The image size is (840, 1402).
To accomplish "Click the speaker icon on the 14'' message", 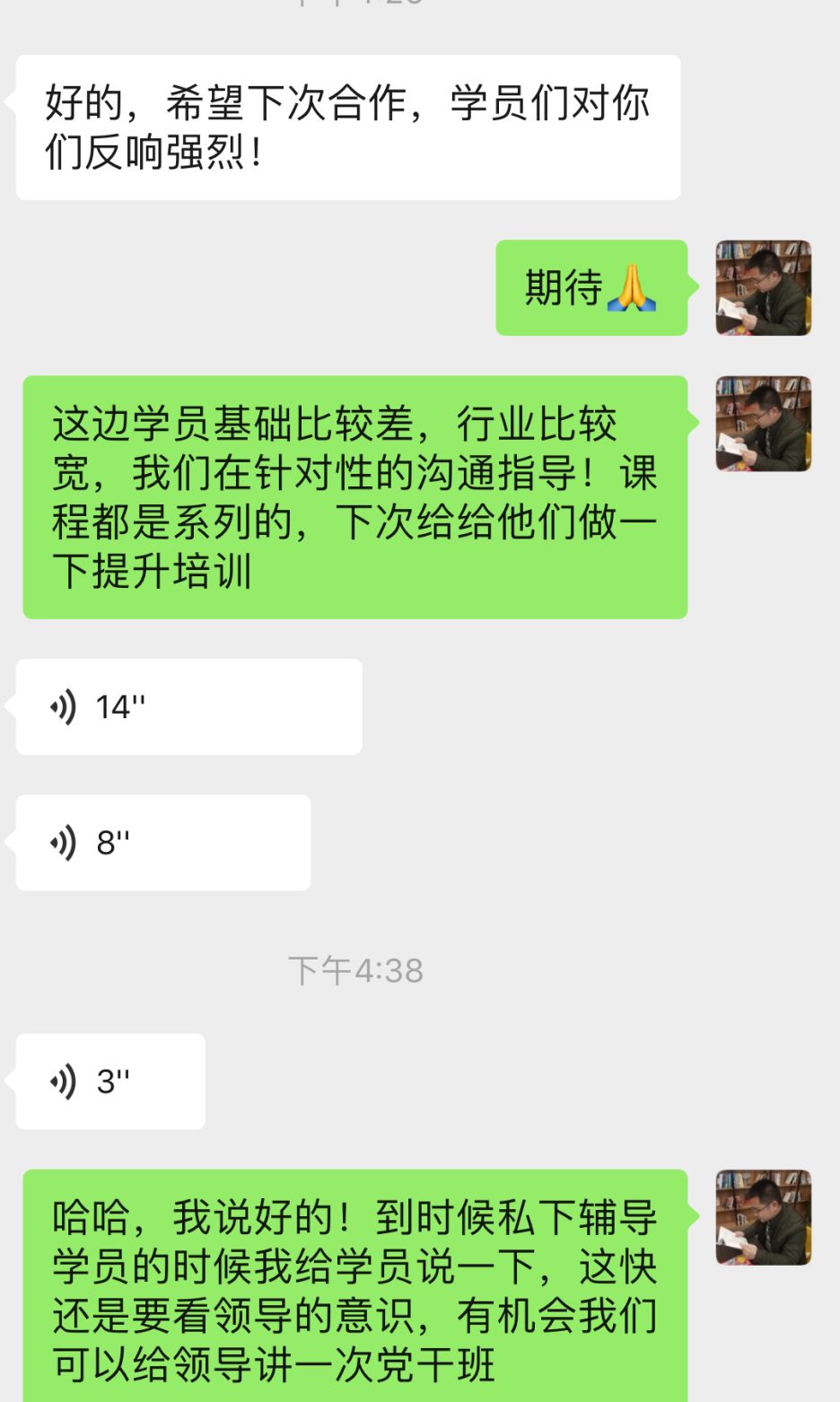I will 61,705.
